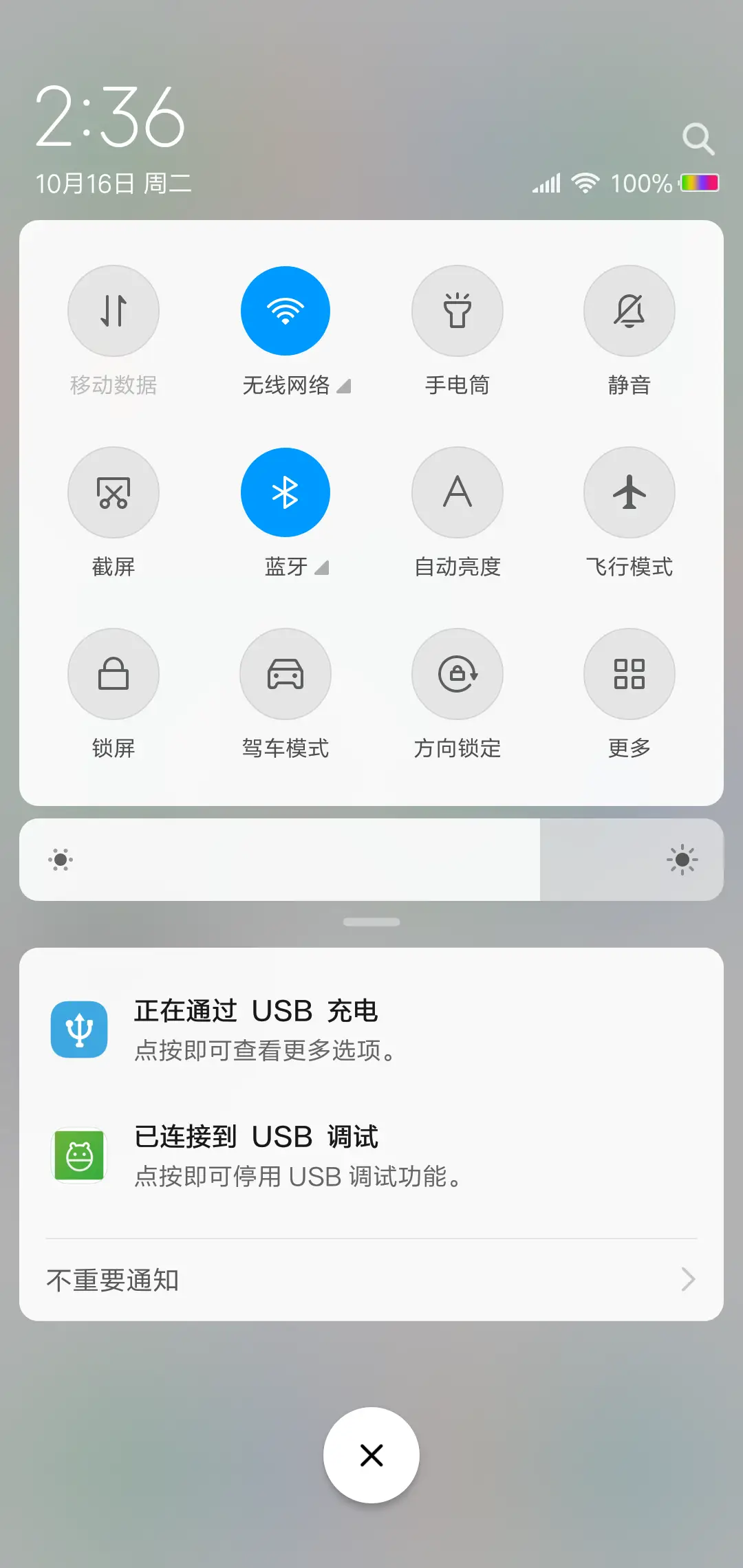This screenshot has width=743, height=1568.
Task: Tap the lock screen tile
Action: coord(114,674)
